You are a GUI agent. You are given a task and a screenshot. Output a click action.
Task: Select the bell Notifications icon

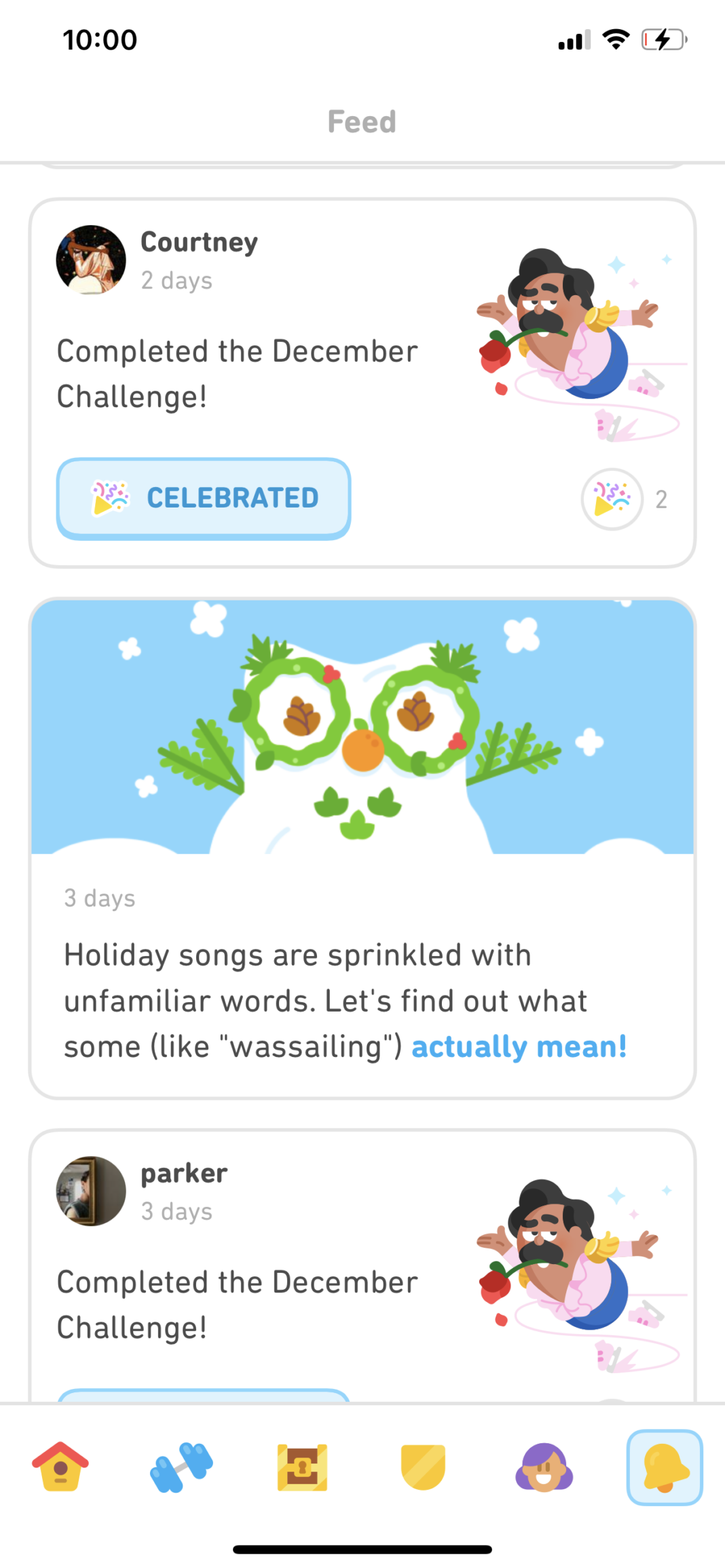click(664, 1467)
